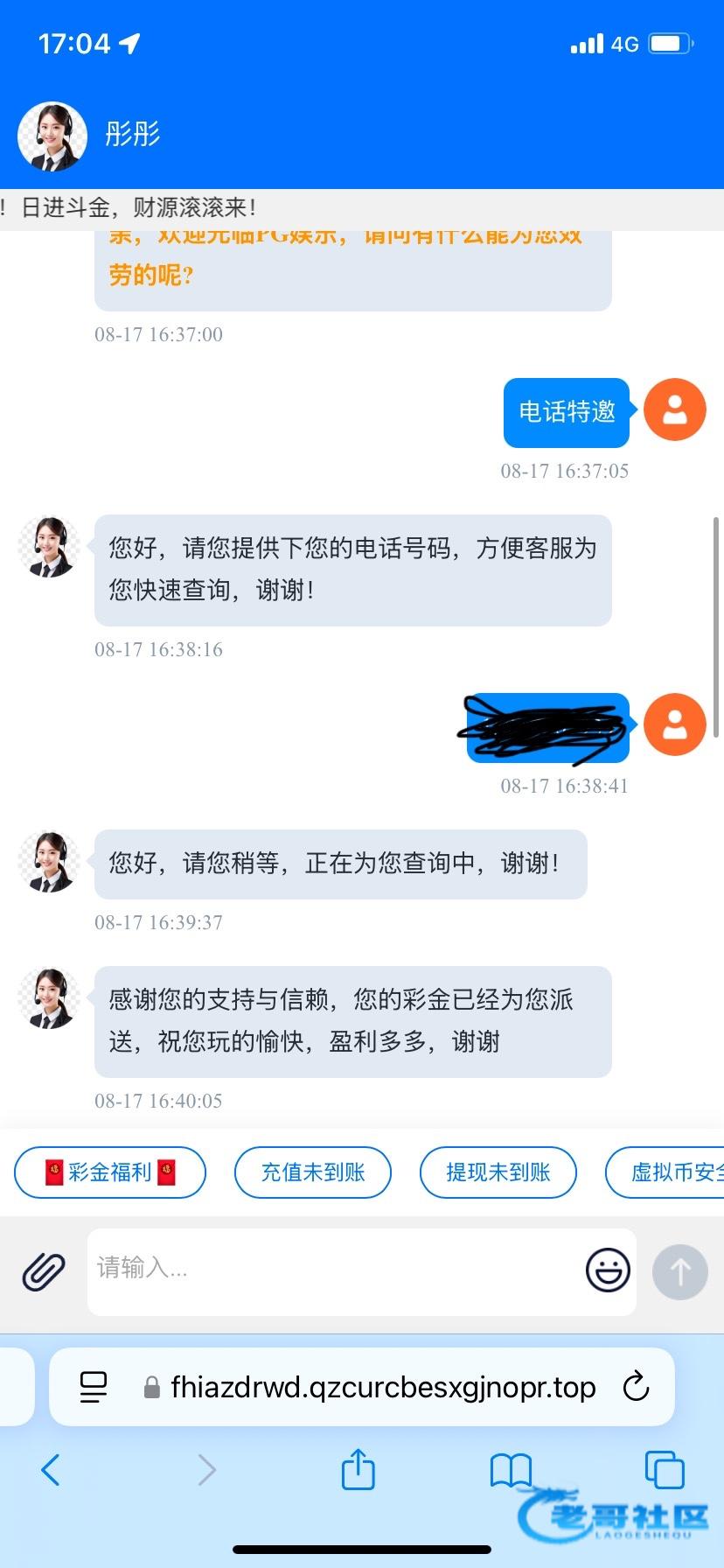Image resolution: width=724 pixels, height=1568 pixels.
Task: Tap the fhiazdrwd.qzcurcbesxgjnopr.top address bar
Action: pyautogui.click(x=362, y=1387)
